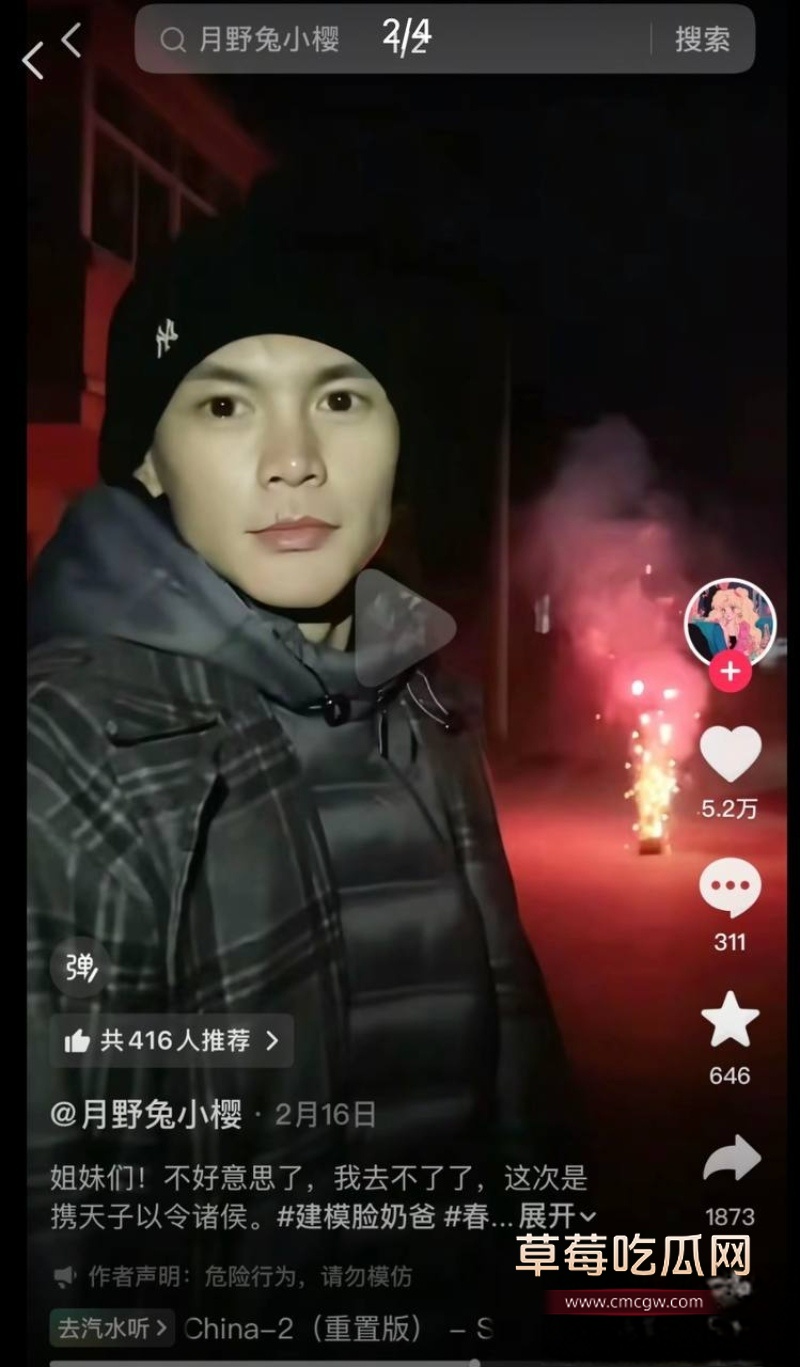Tap the 搜索 button
800x1367 pixels.
point(702,39)
